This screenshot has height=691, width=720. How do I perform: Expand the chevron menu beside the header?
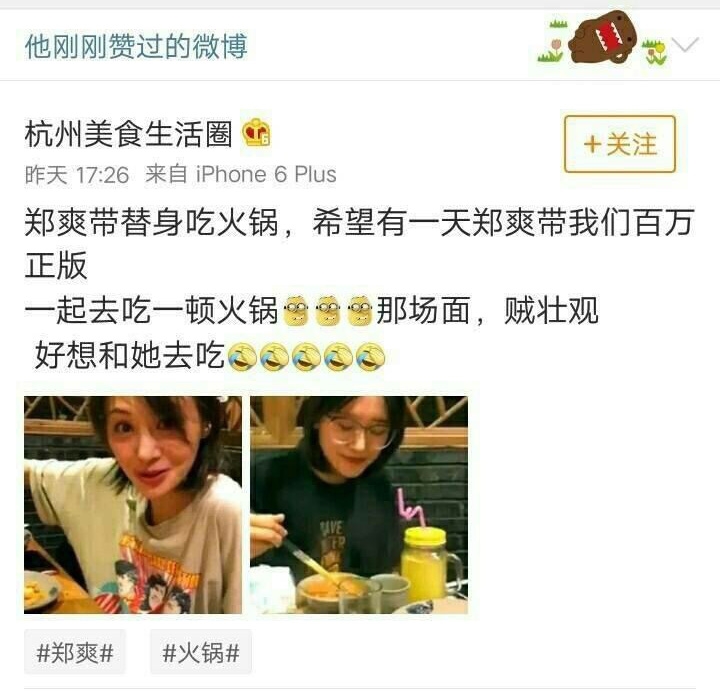pyautogui.click(x=686, y=45)
